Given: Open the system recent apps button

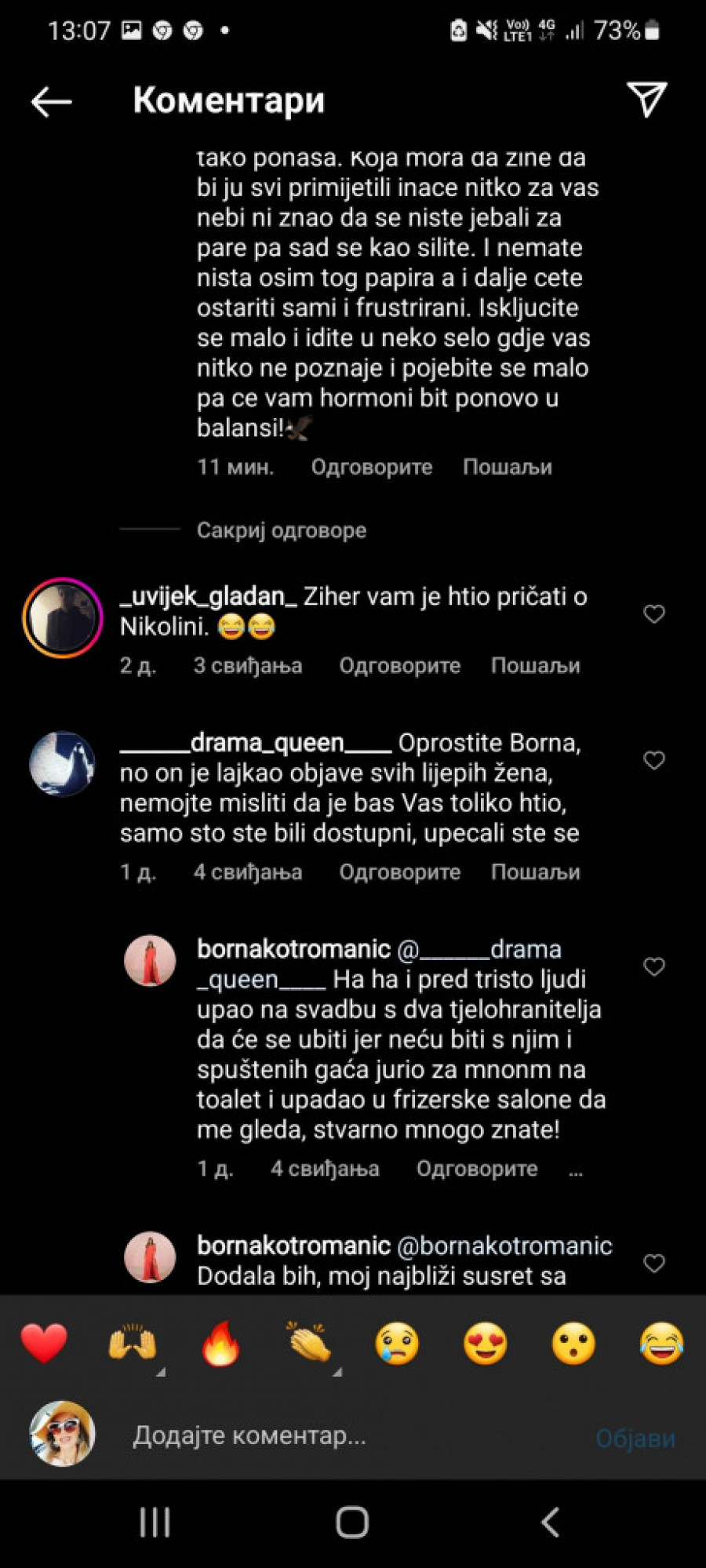Looking at the screenshot, I should 155,1523.
